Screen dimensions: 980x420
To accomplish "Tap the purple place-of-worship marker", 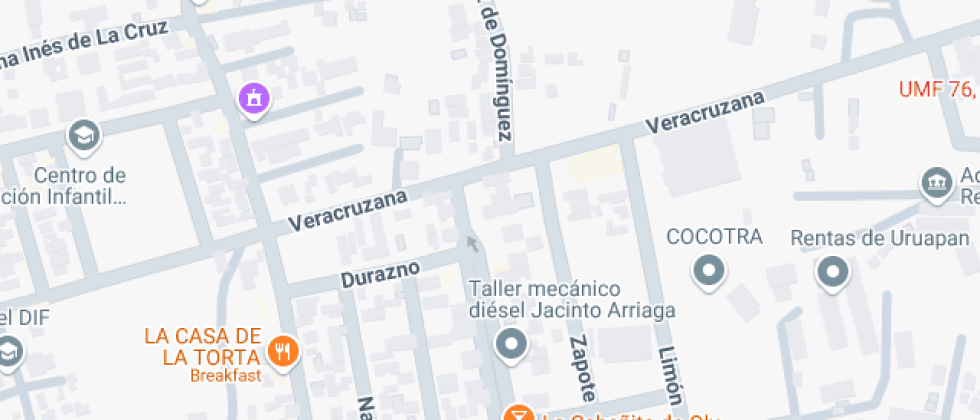I will [254, 98].
